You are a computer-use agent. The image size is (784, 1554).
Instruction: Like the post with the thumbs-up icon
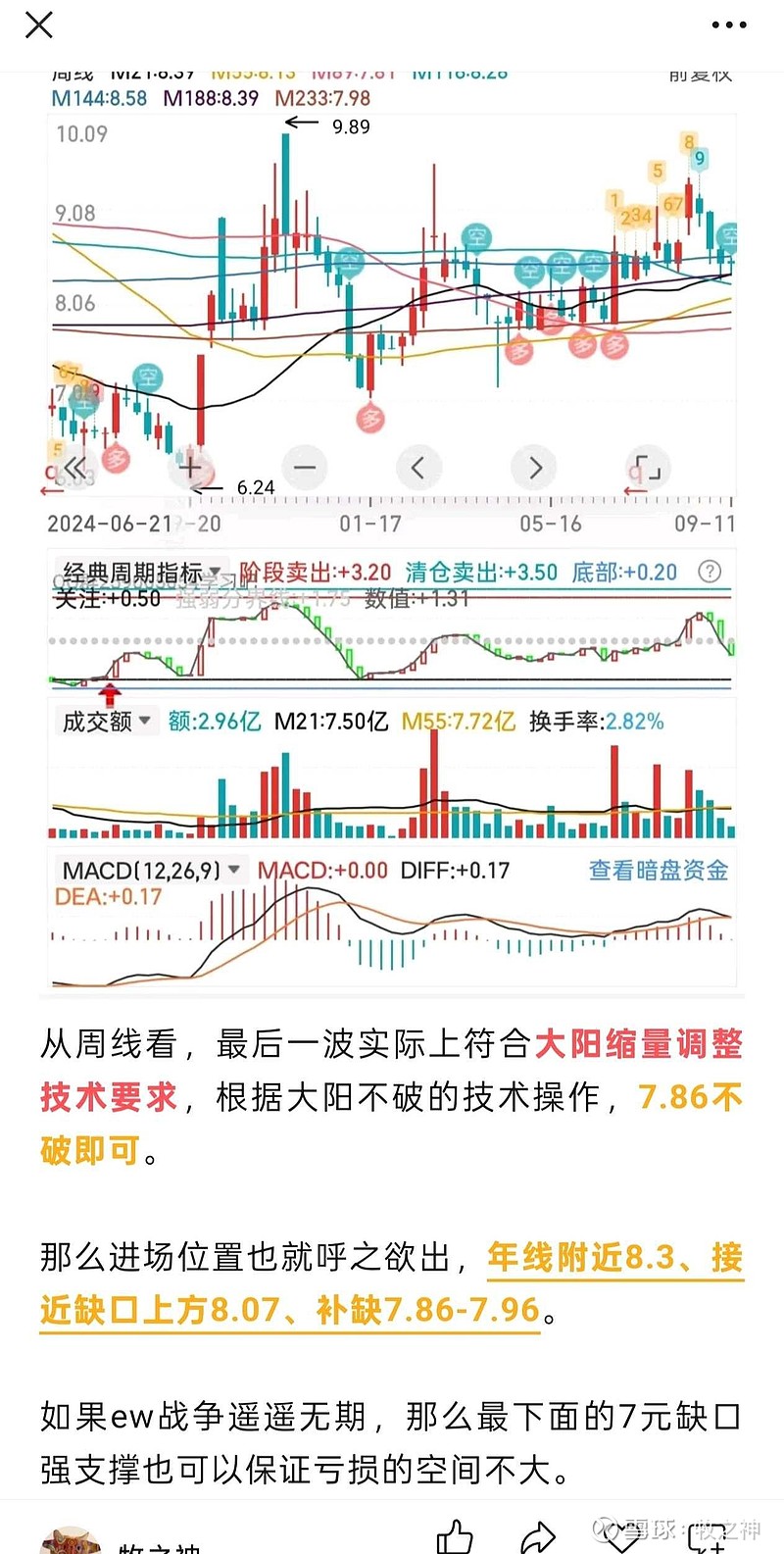point(456,1539)
